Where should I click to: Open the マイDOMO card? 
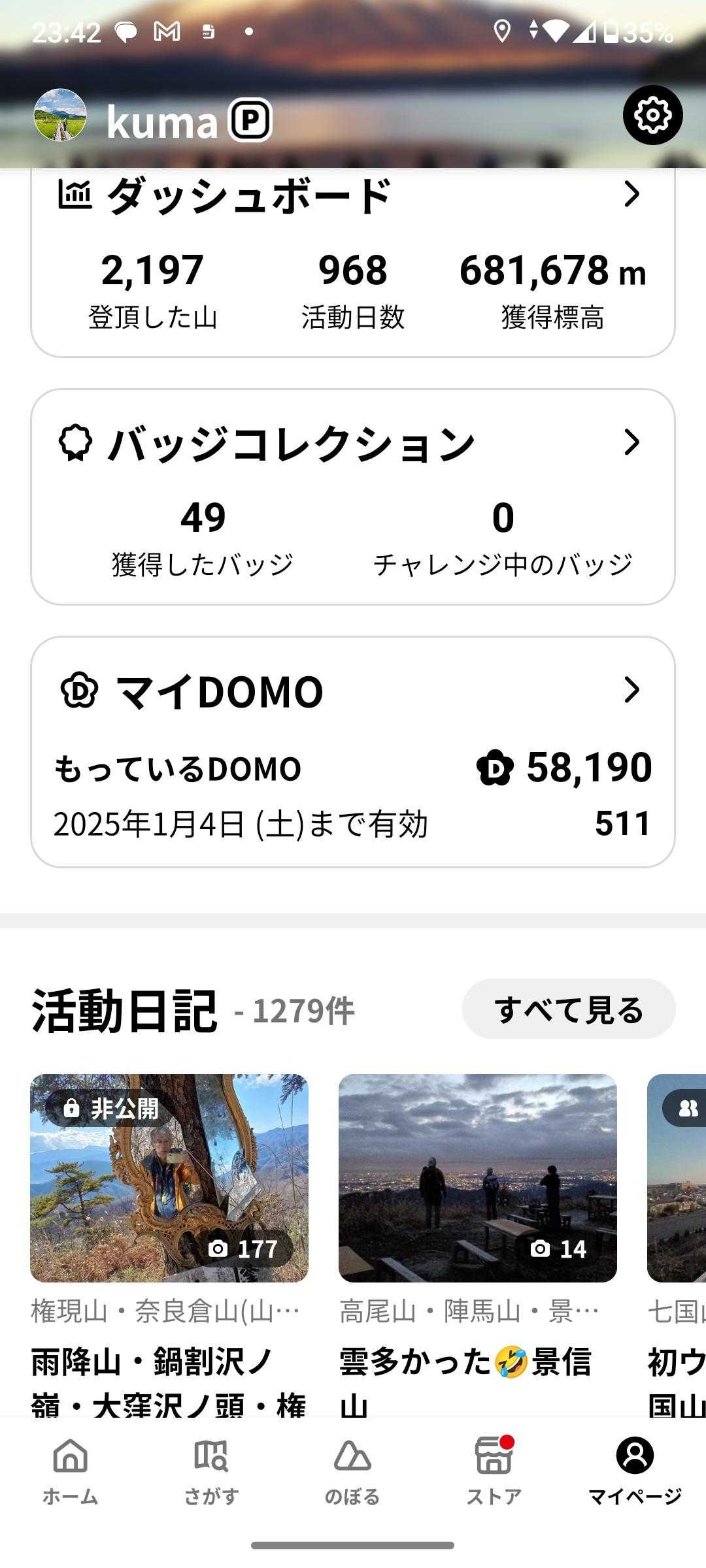tap(353, 751)
